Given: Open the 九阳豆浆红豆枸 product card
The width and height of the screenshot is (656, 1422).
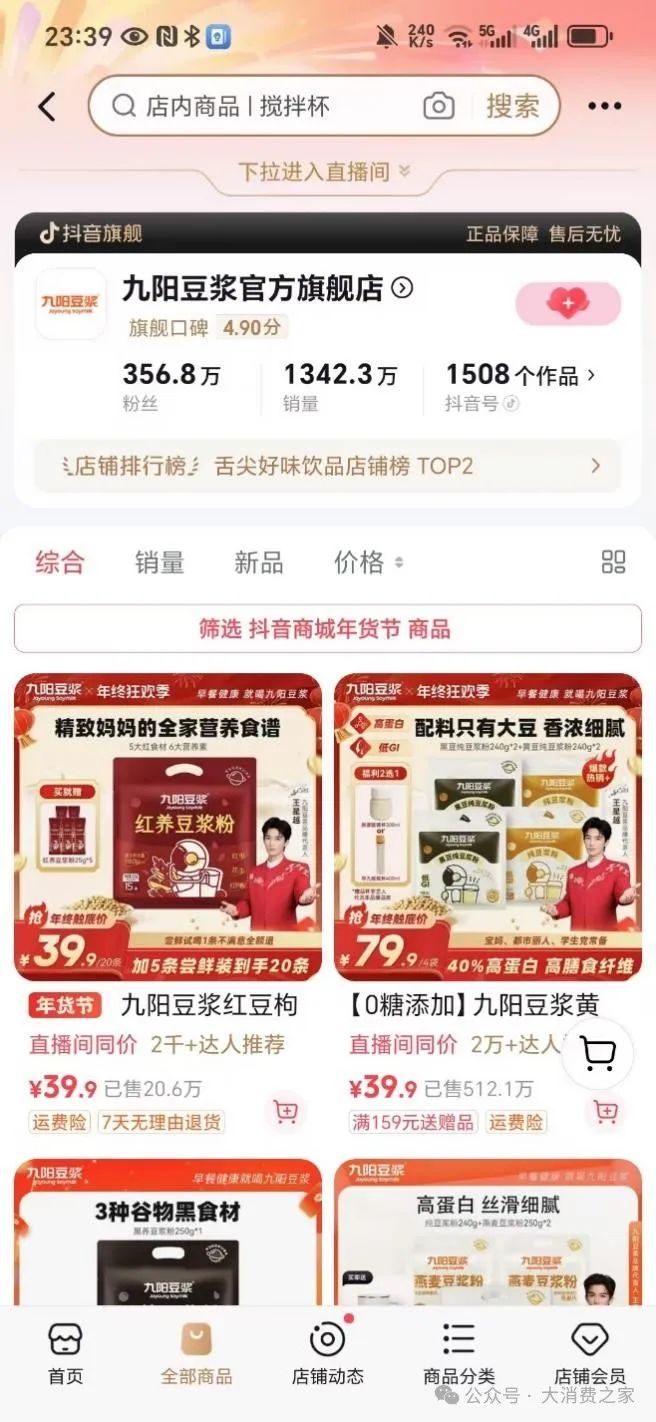Looking at the screenshot, I should pos(168,827).
